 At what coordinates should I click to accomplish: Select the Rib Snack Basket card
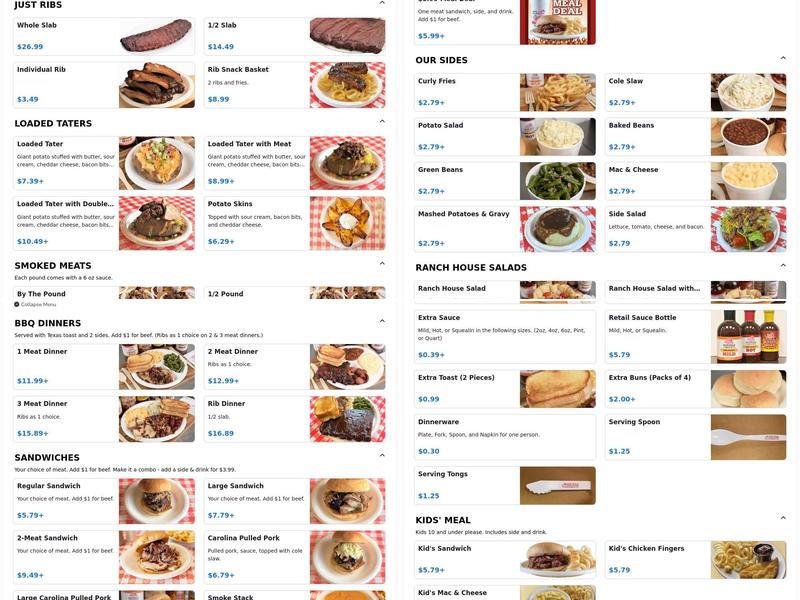point(294,85)
